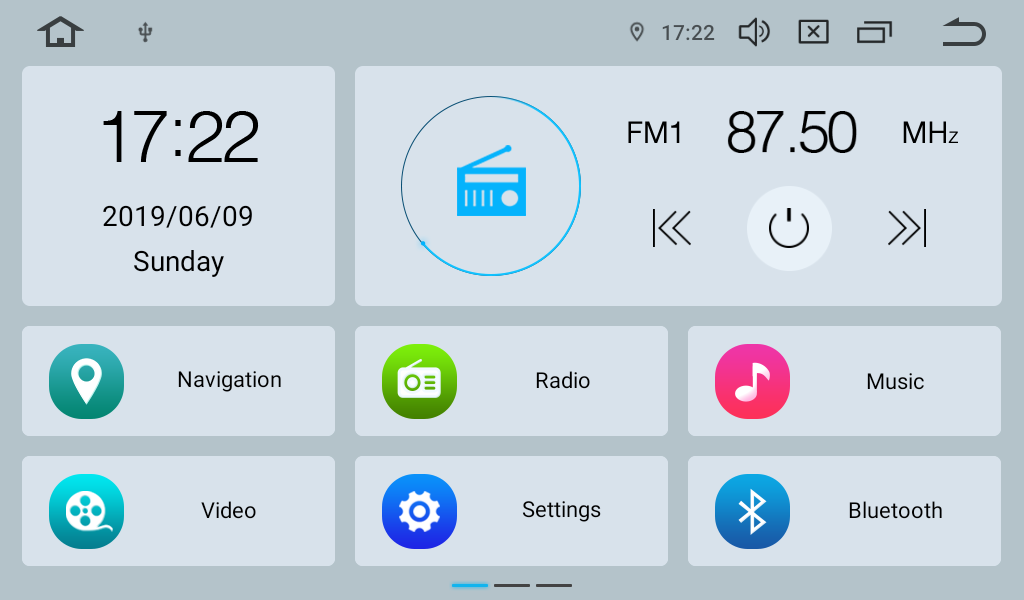Open the Navigation app
This screenshot has width=1024, height=600.
click(x=178, y=381)
